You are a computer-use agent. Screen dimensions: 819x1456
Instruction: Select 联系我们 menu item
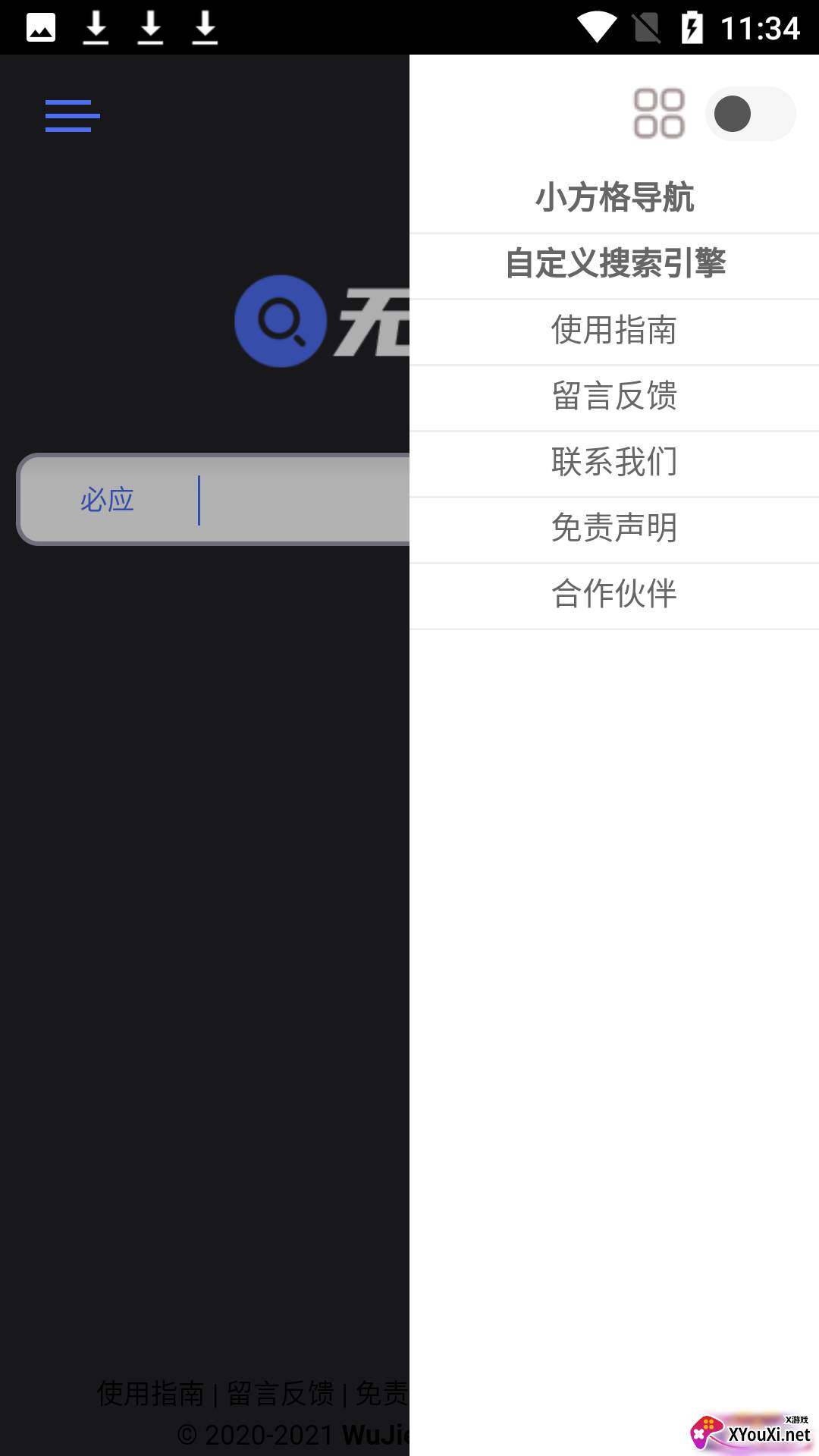pos(614,463)
